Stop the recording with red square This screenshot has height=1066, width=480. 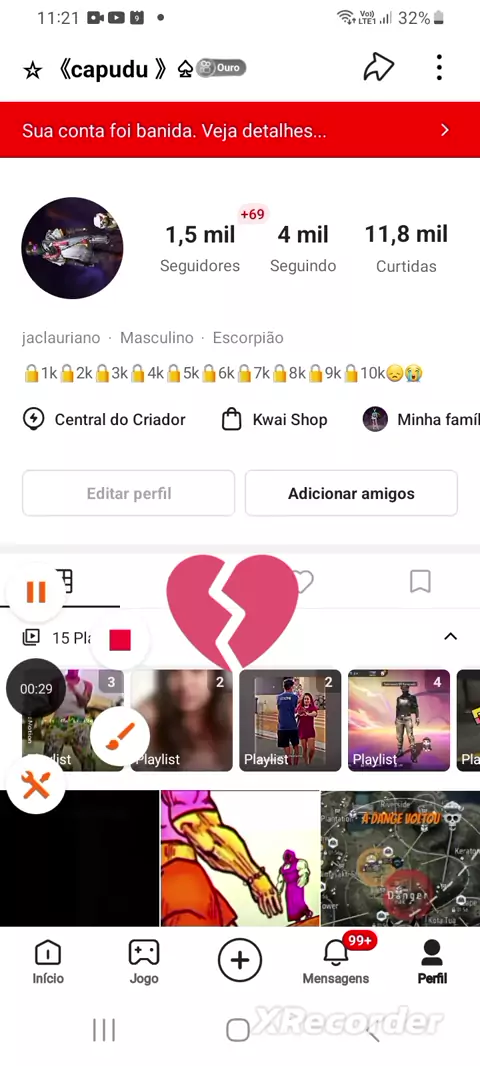(120, 640)
